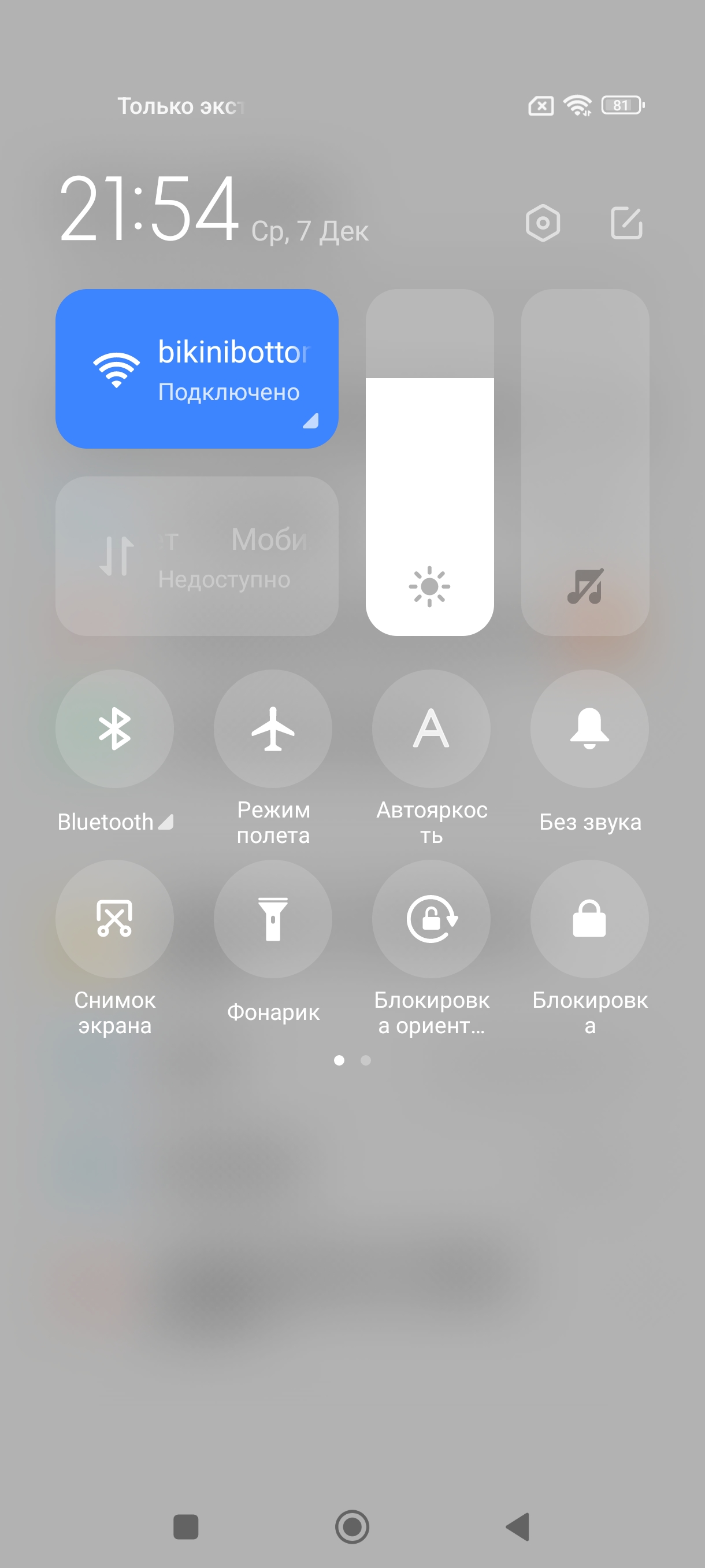Image resolution: width=705 pixels, height=1568 pixels.
Task: Turn on Bluetooth
Action: point(114,728)
